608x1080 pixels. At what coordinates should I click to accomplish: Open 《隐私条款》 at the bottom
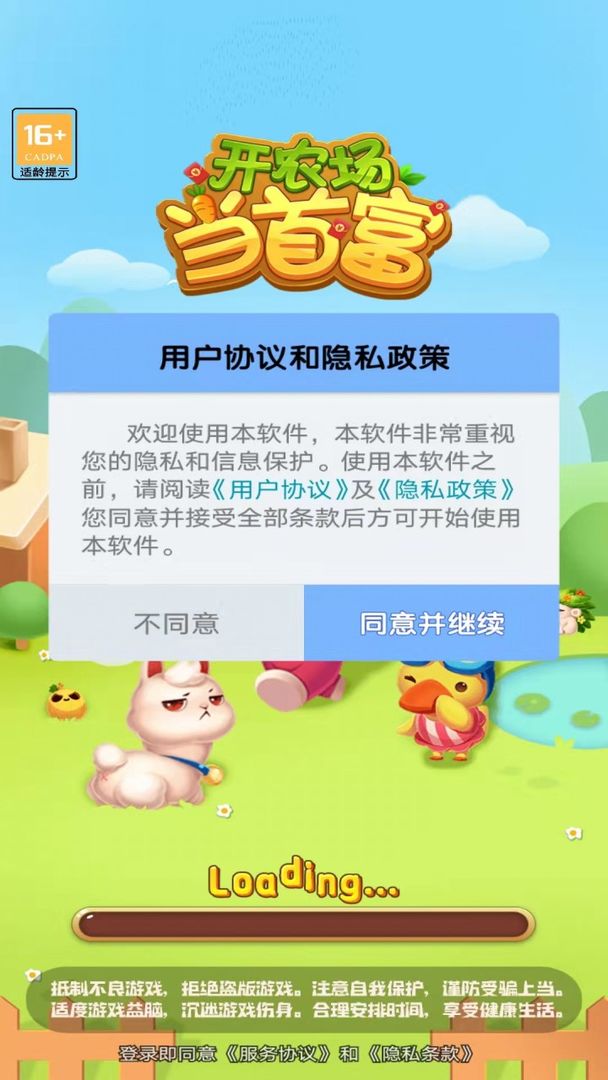pyautogui.click(x=419, y=1054)
